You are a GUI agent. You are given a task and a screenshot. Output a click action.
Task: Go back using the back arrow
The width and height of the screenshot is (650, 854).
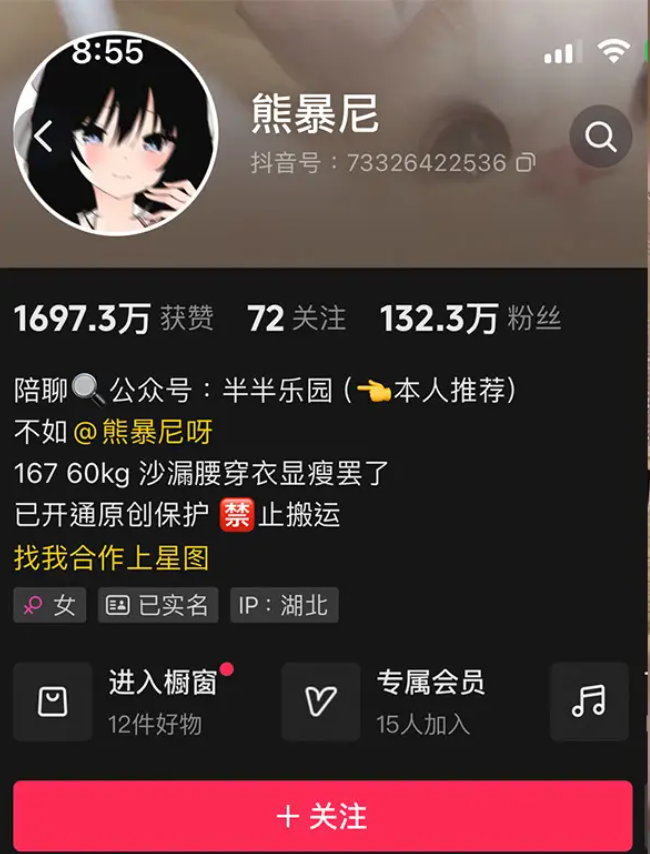pos(43,137)
